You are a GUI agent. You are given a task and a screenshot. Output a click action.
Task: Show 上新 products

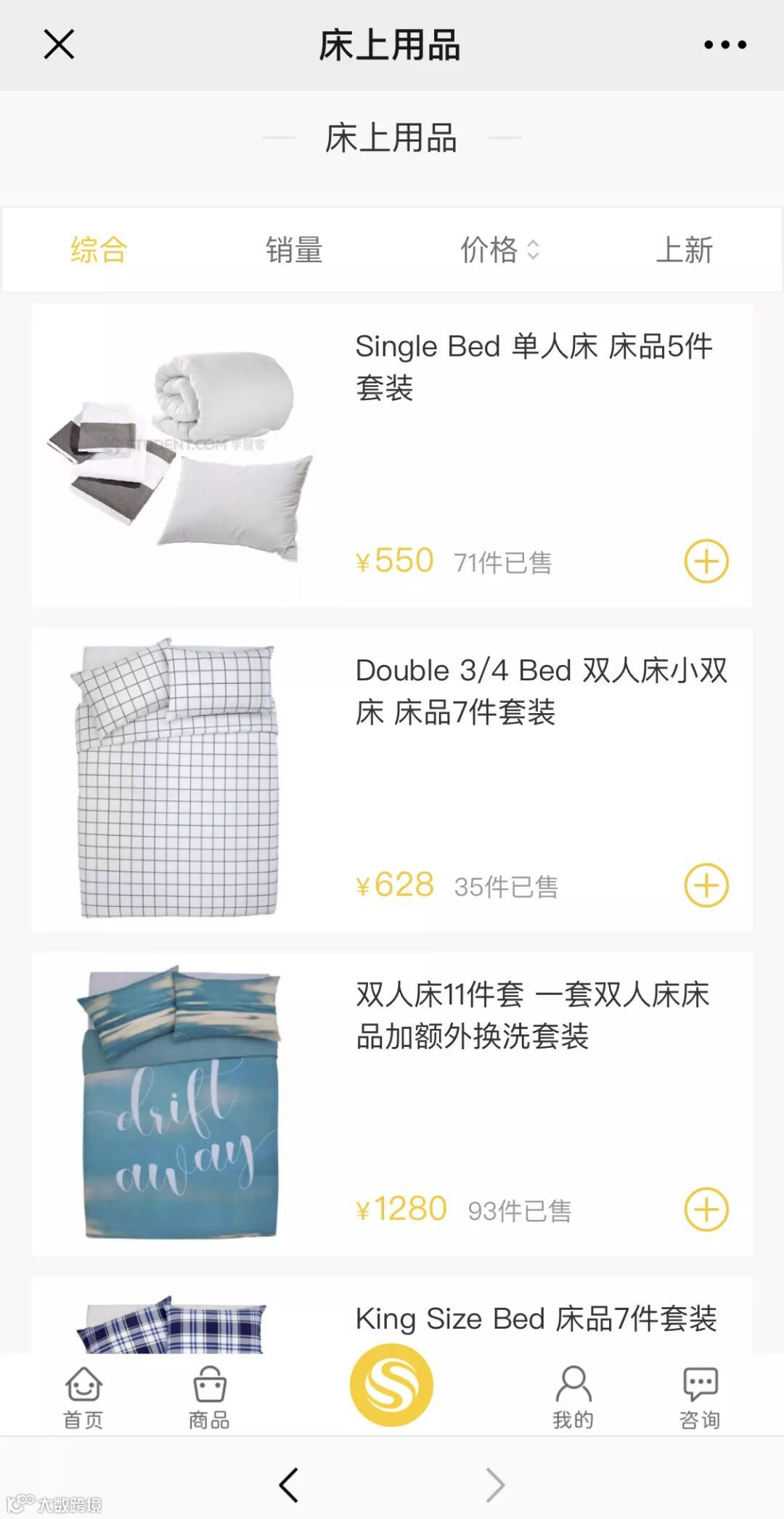[684, 250]
